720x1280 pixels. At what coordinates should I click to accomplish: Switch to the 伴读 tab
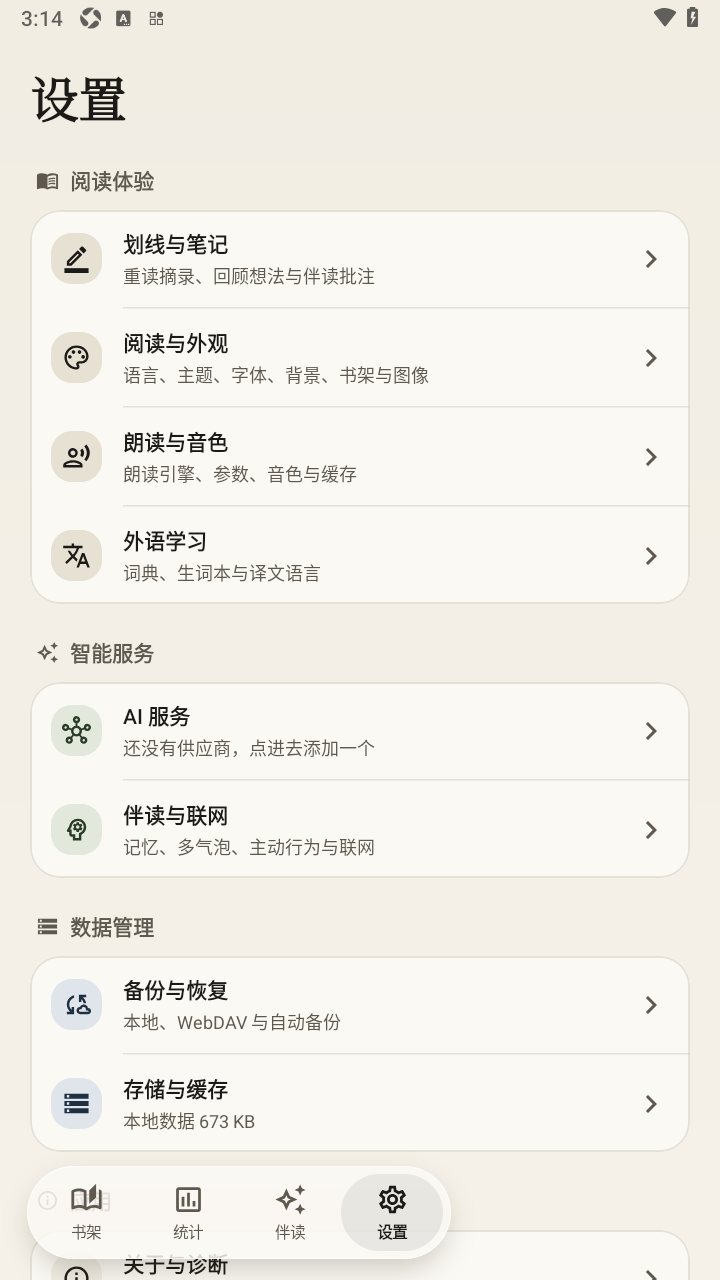point(290,1212)
